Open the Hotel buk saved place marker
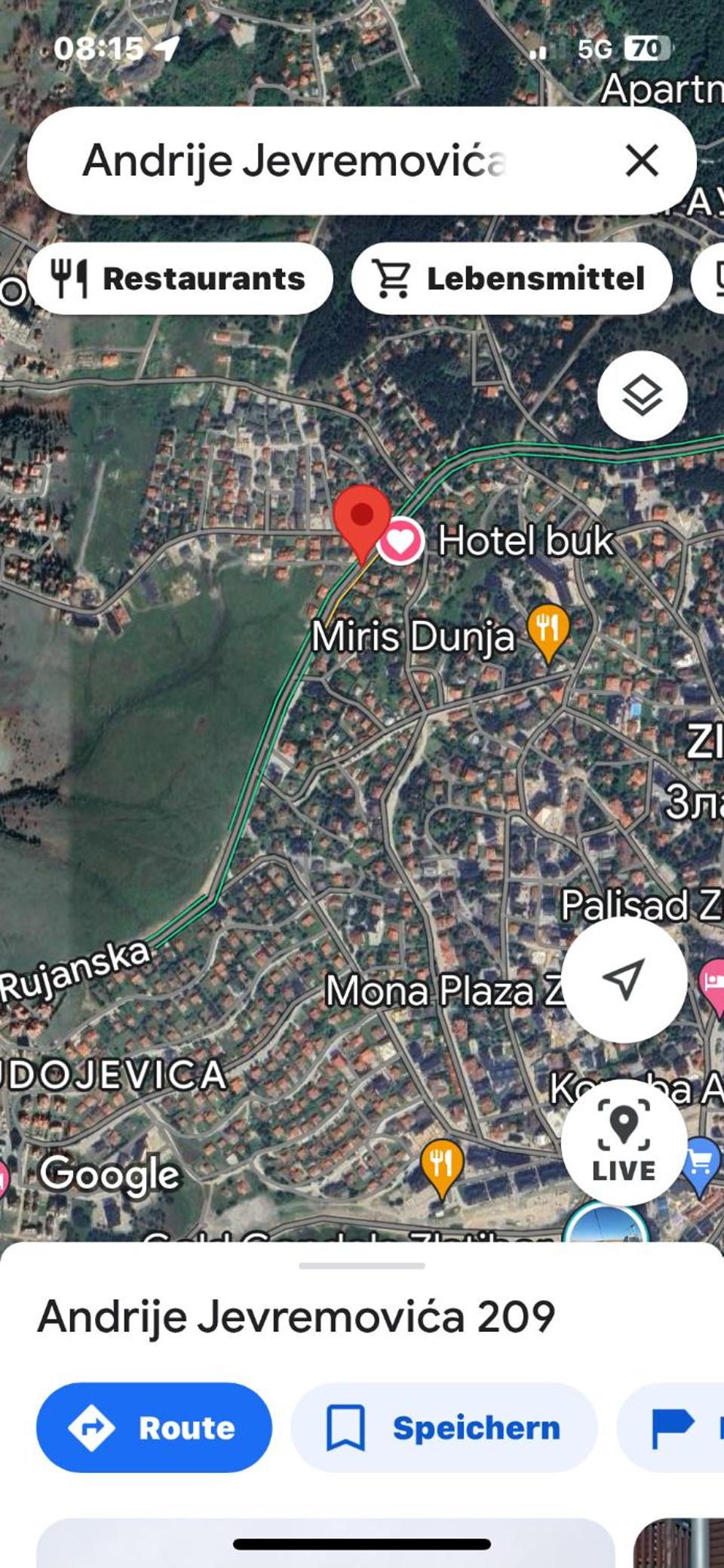 coord(400,540)
